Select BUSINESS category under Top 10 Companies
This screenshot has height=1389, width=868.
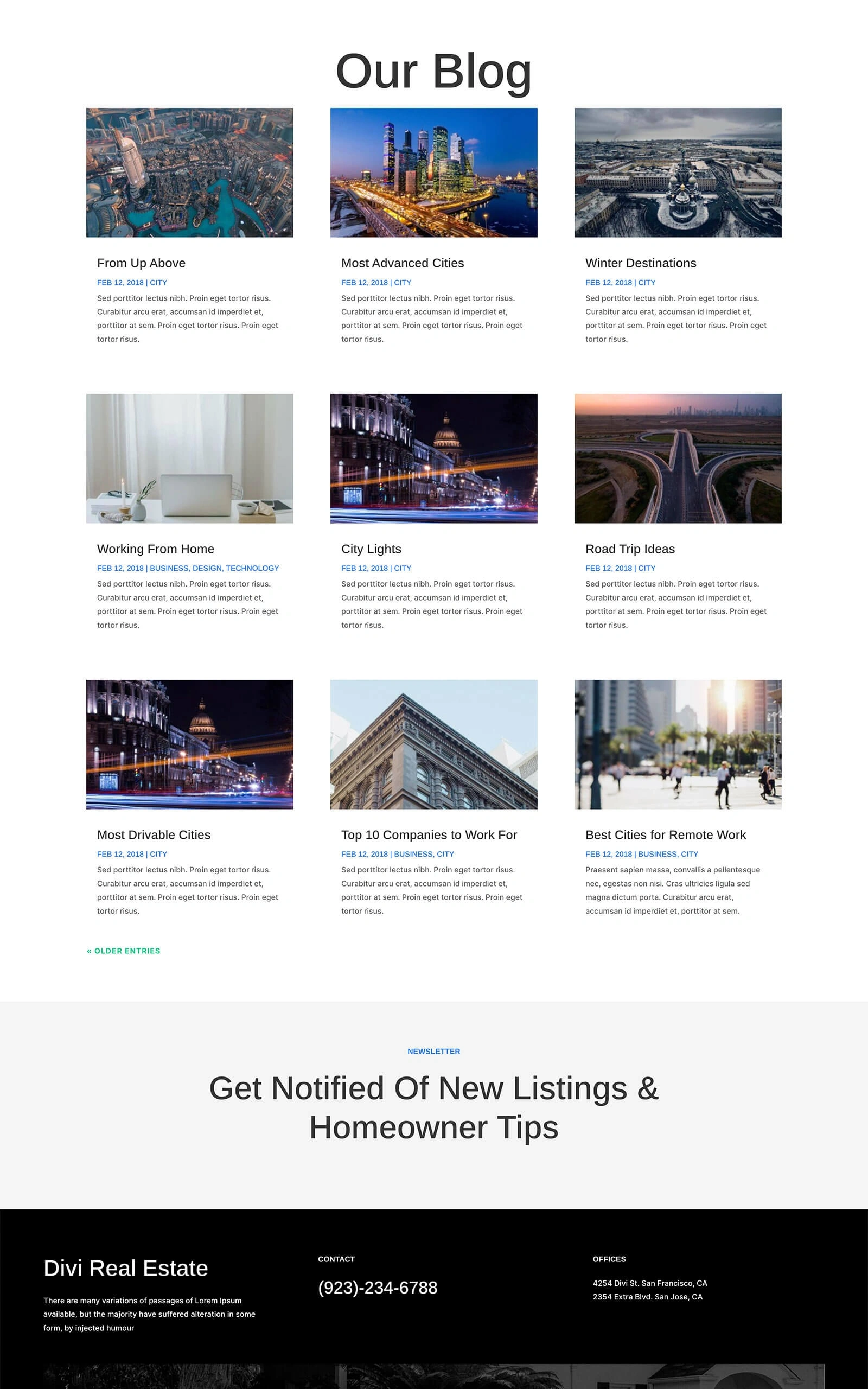point(413,854)
